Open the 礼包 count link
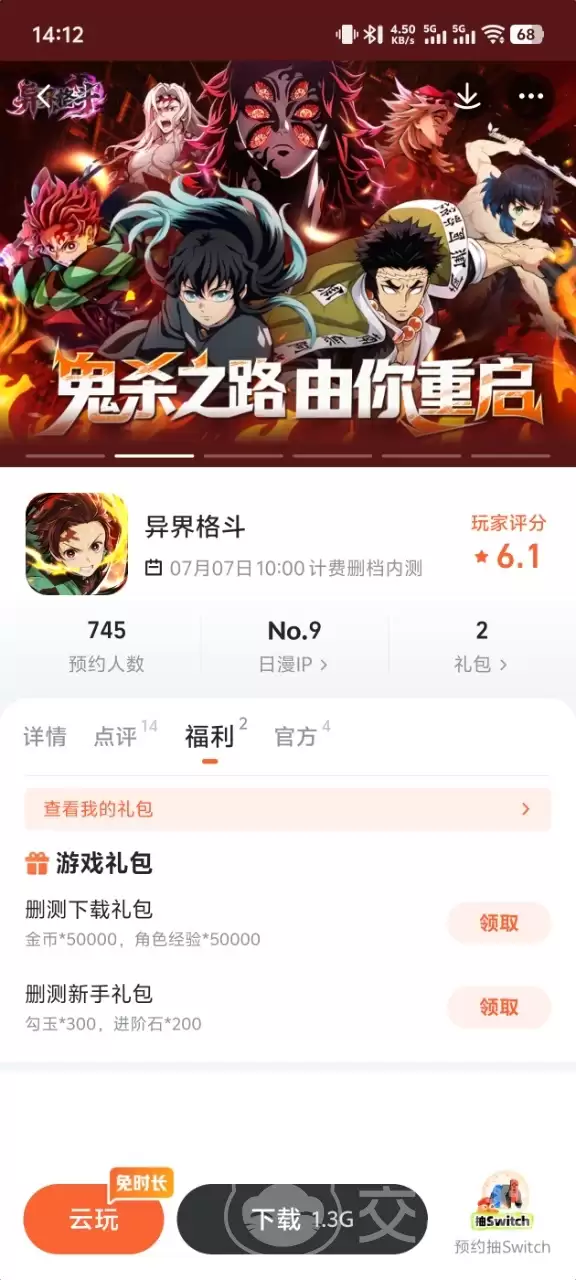The width and height of the screenshot is (576, 1280). pyautogui.click(x=481, y=646)
